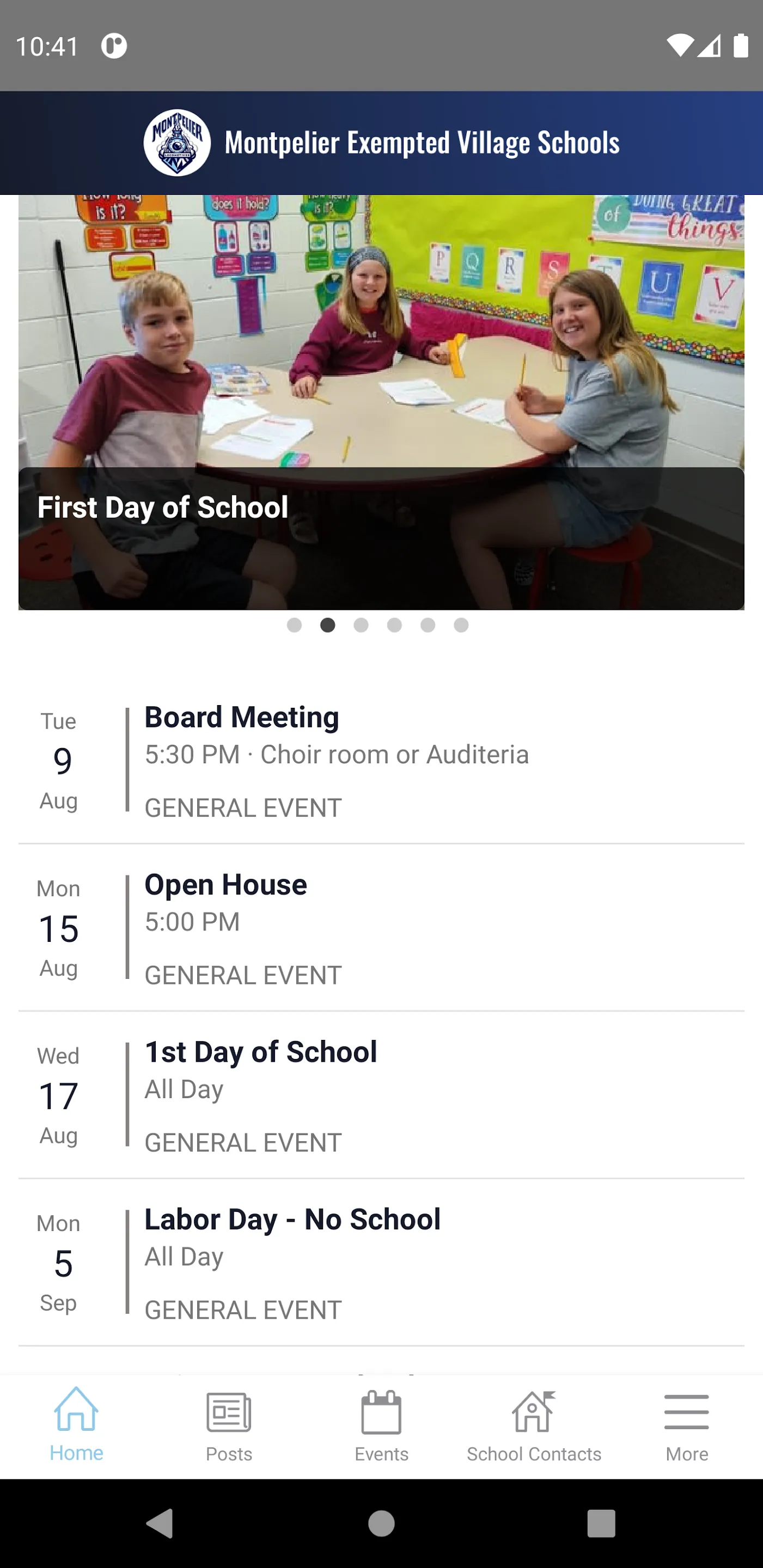Open Labor Day - No School event
The width and height of the screenshot is (763, 1568).
coord(381,1263)
